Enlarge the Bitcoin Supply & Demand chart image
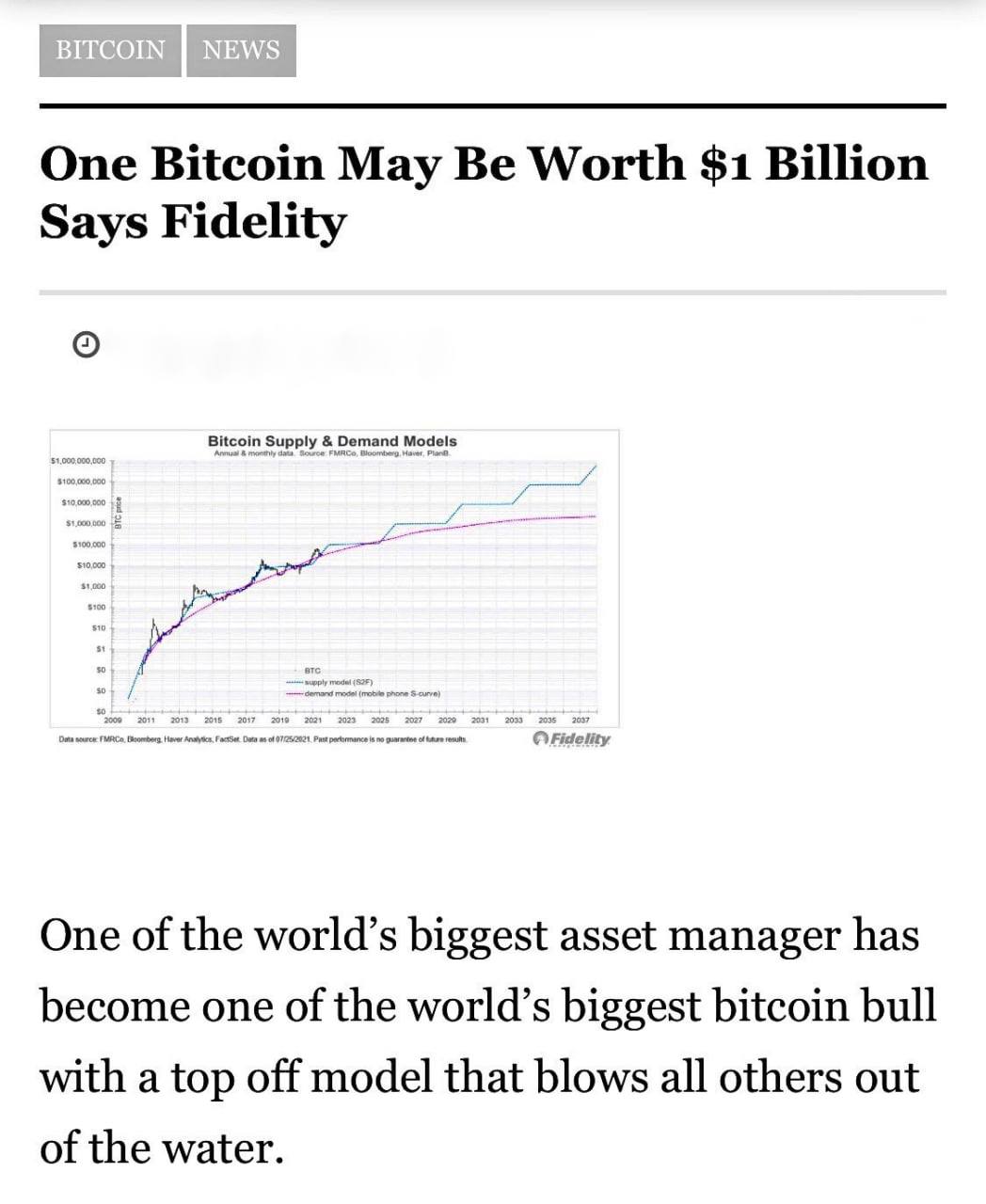 334,590
